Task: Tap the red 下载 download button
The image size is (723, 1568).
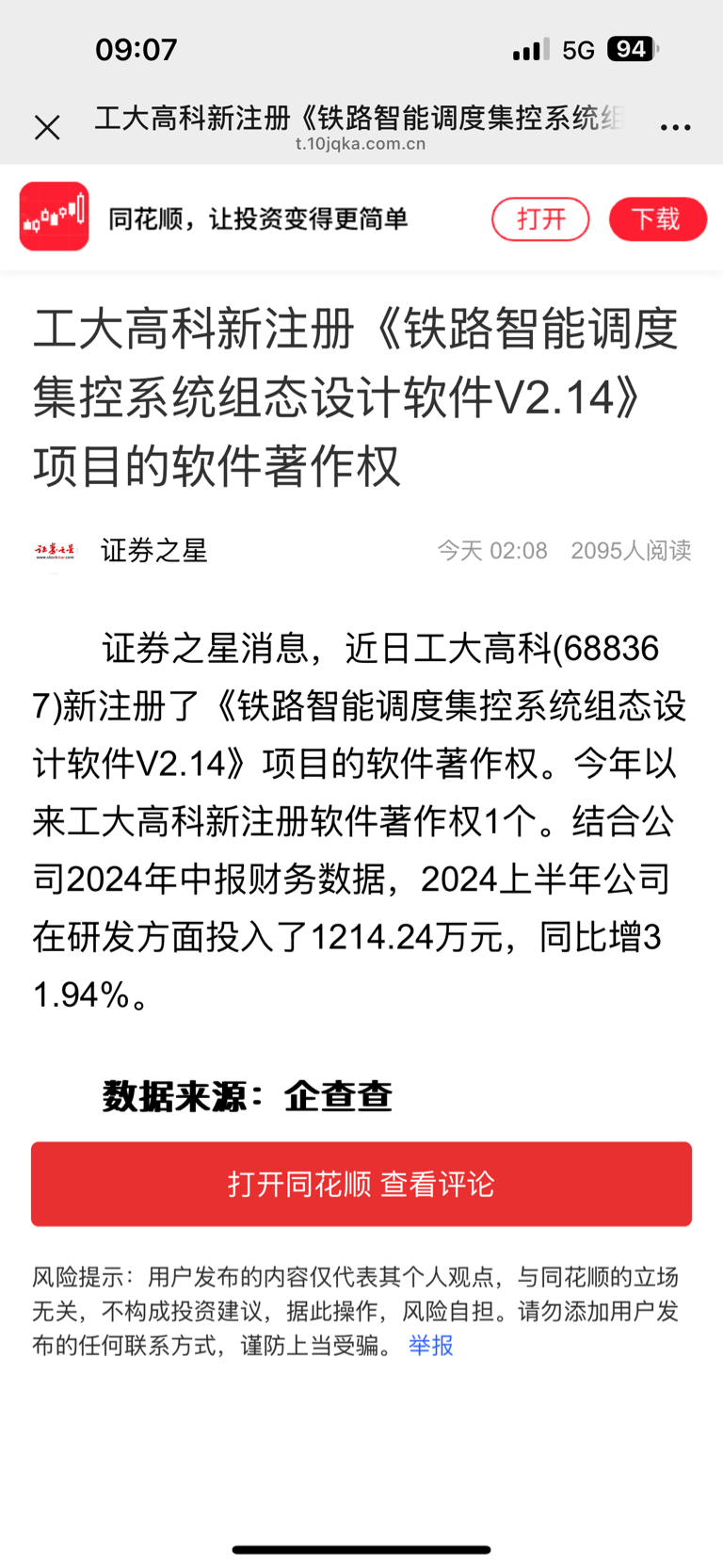Action: click(x=657, y=219)
